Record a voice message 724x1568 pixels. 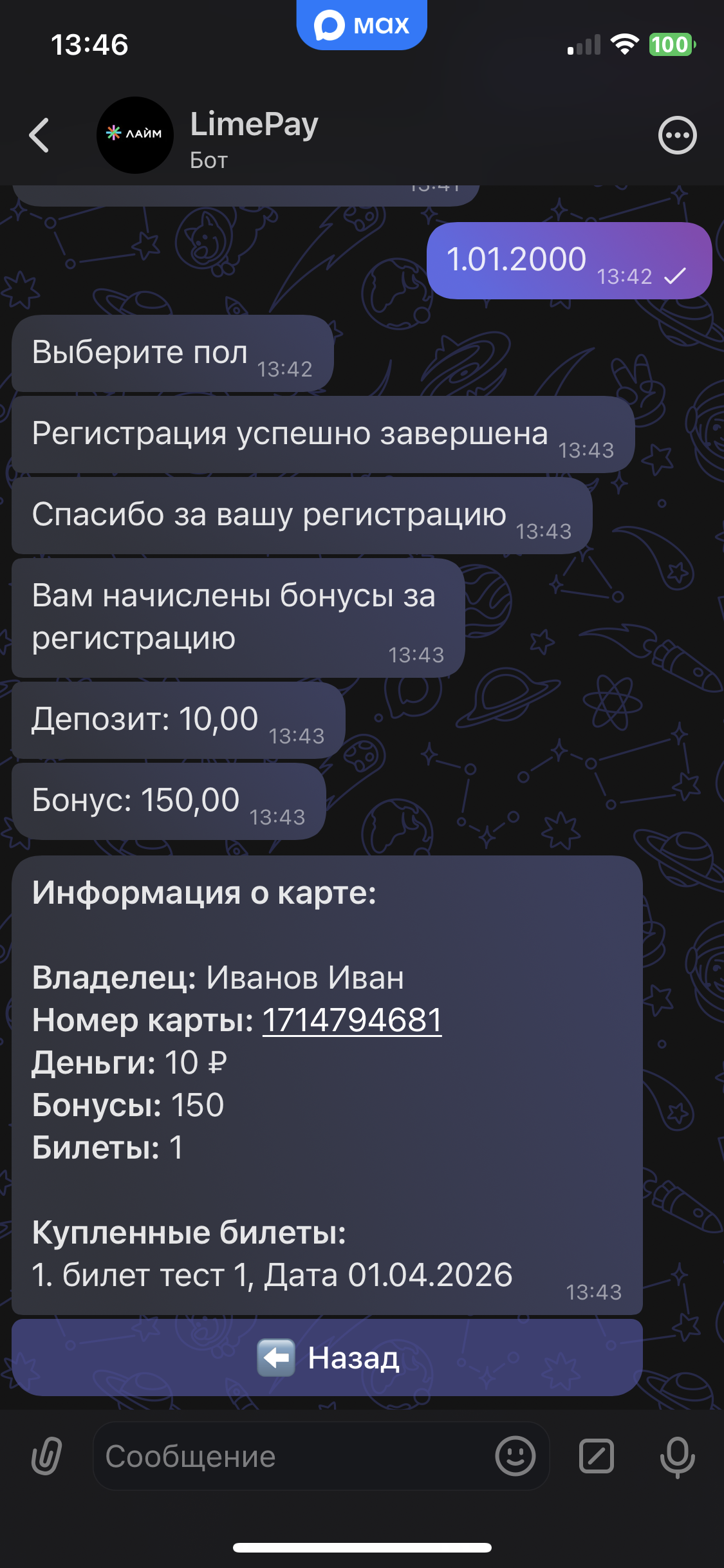tap(677, 1456)
